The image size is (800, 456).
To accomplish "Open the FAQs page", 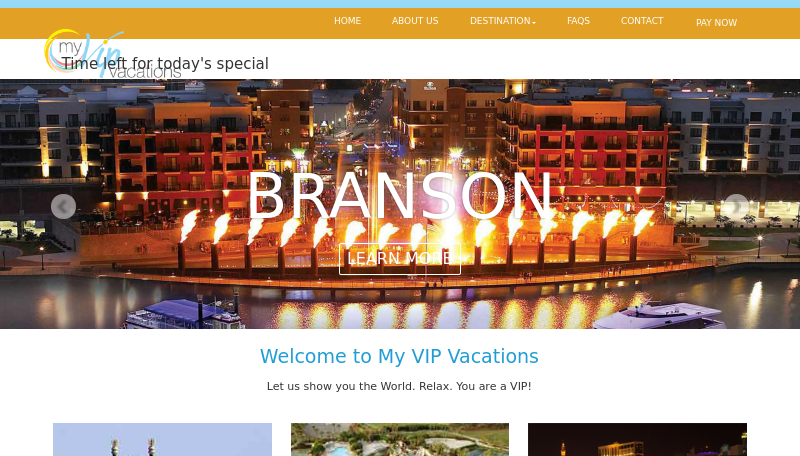I will (x=578, y=21).
